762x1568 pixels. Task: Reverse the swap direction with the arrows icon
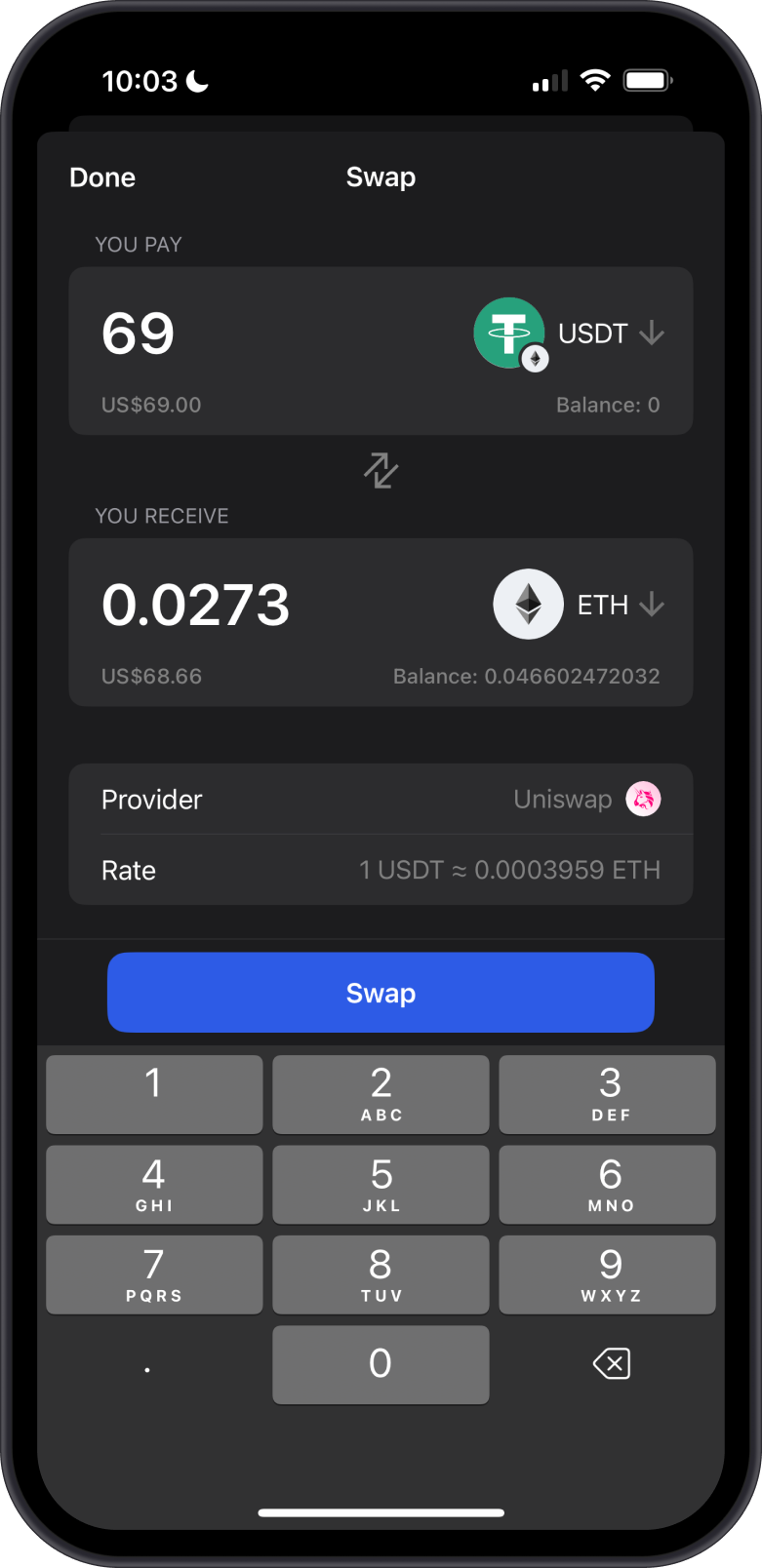tap(380, 471)
